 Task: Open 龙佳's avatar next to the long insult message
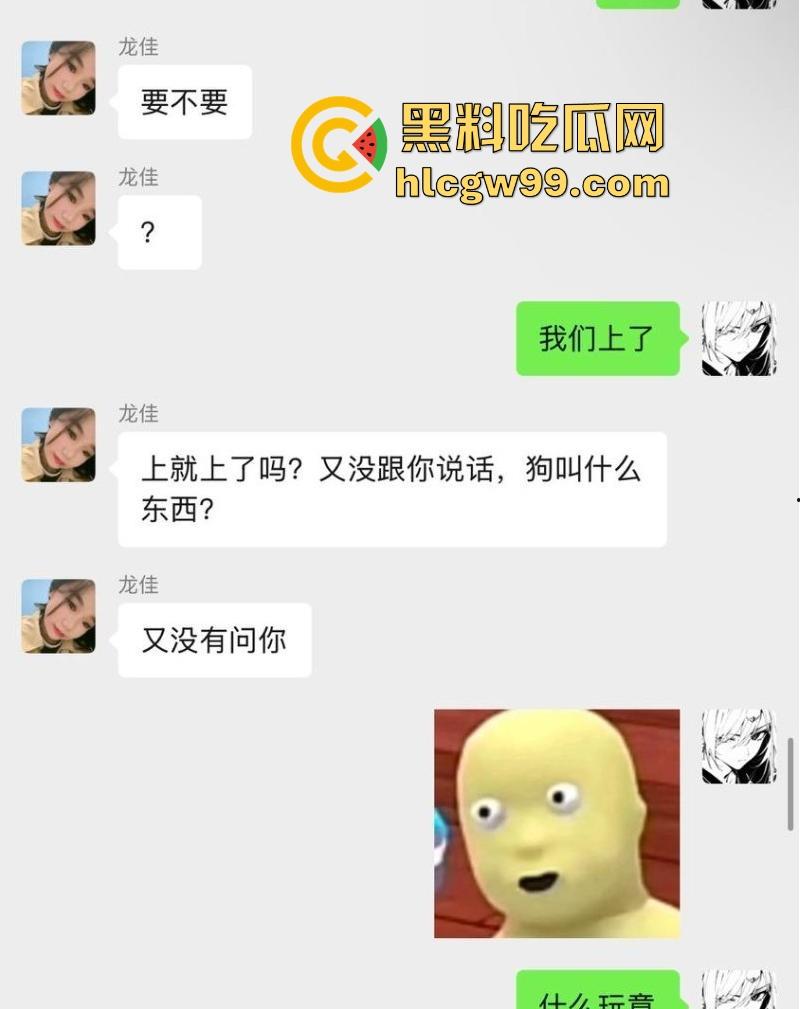58,444
